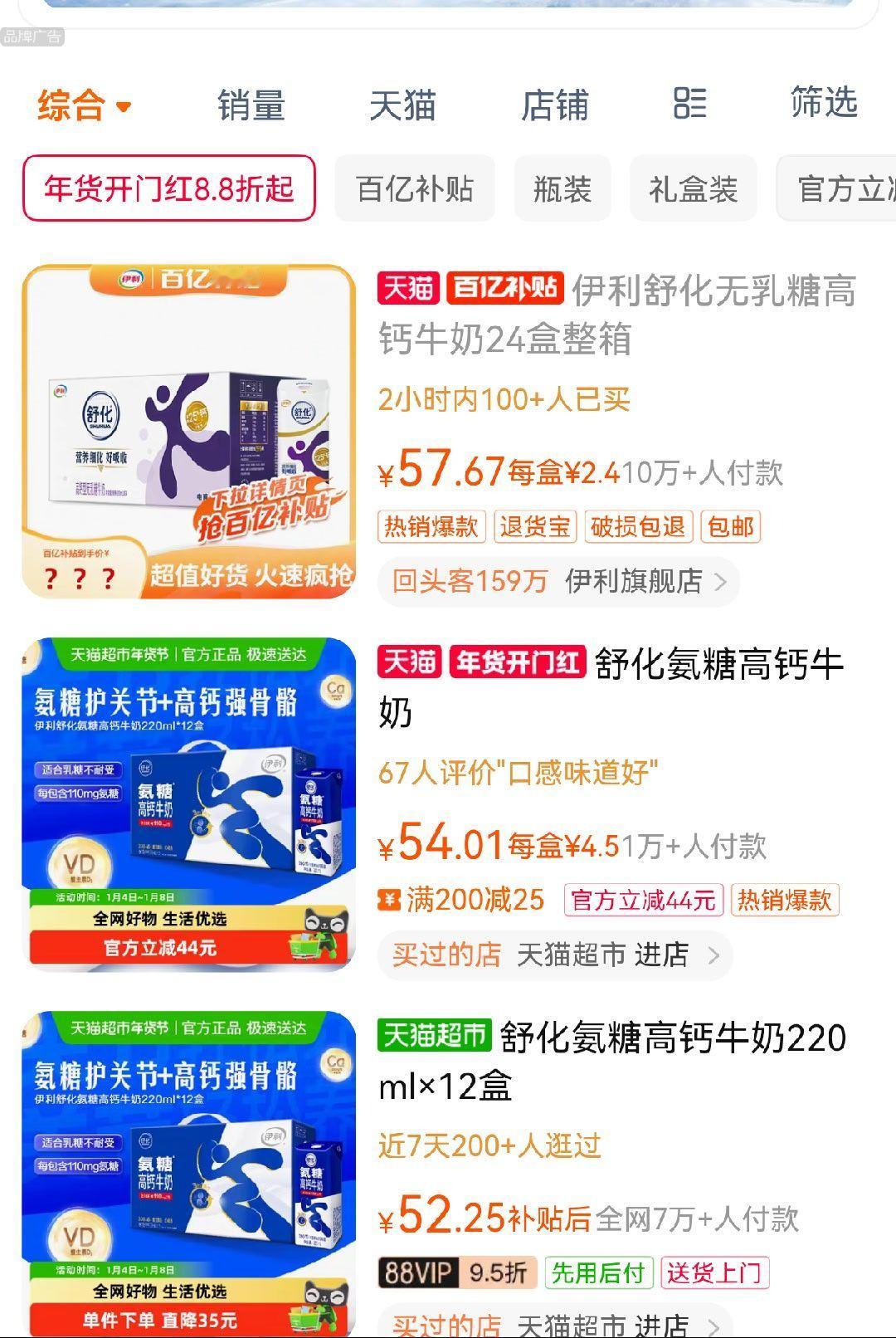Enable the 百亿补贴 filter chip

point(415,188)
